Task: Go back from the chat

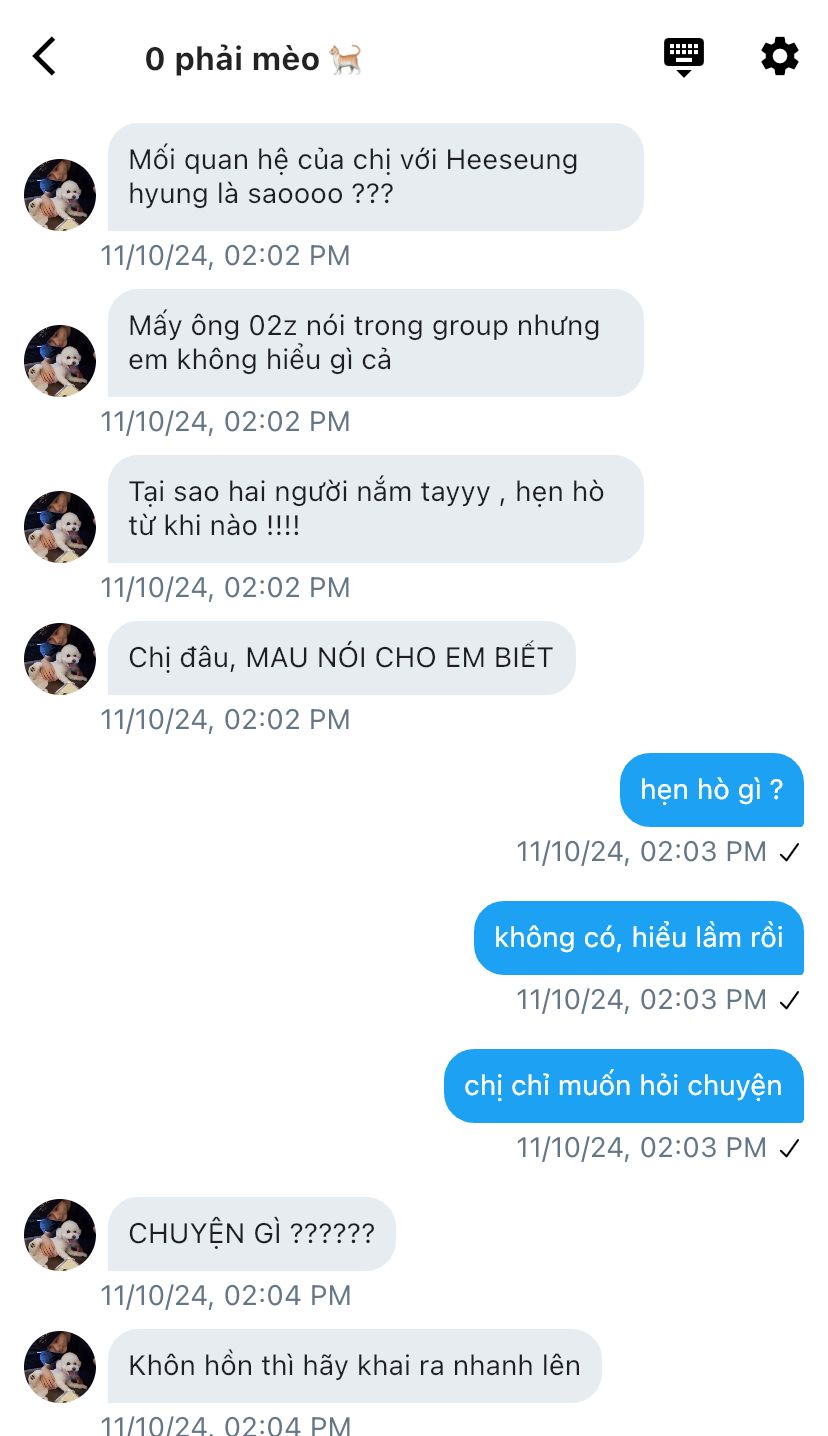Action: click(44, 57)
